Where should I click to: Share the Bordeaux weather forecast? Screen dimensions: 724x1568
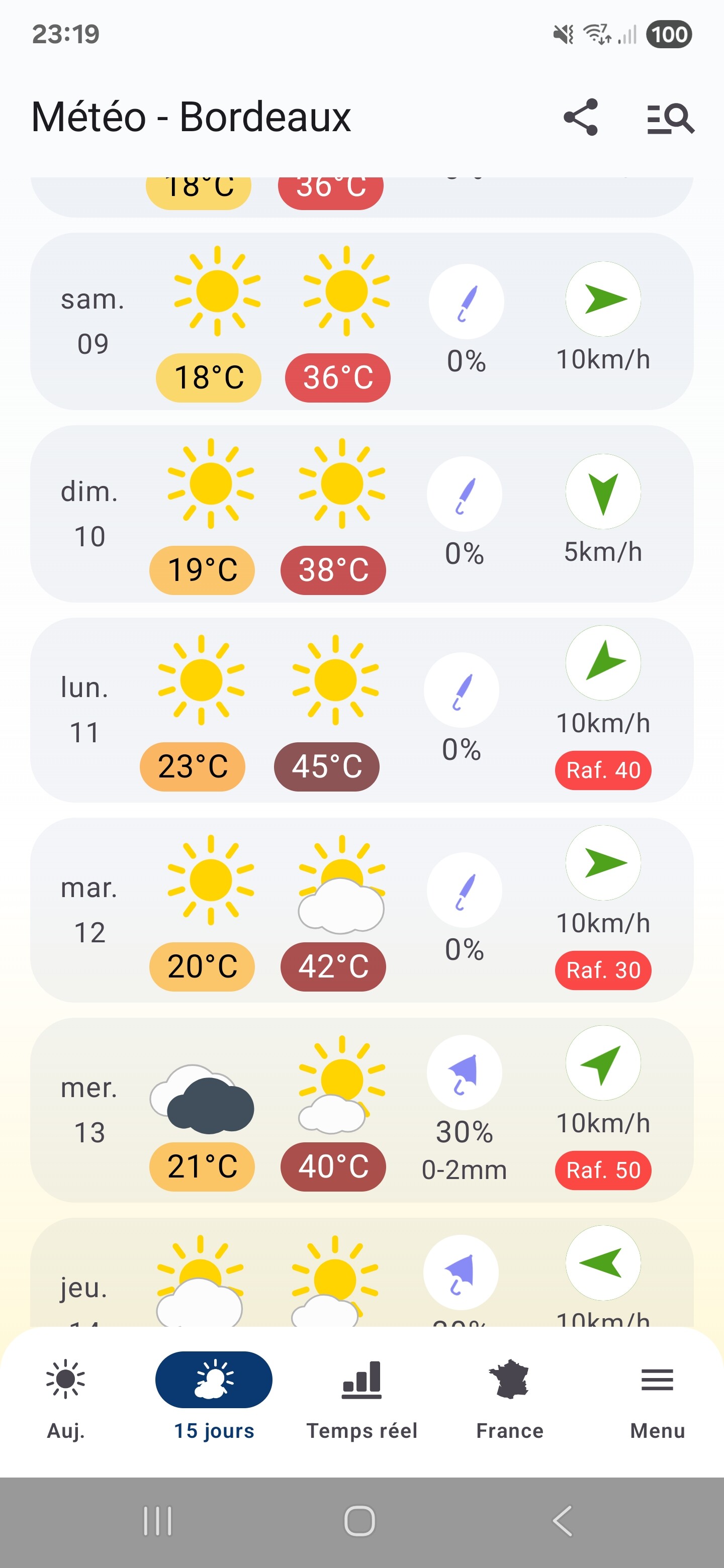[x=580, y=117]
